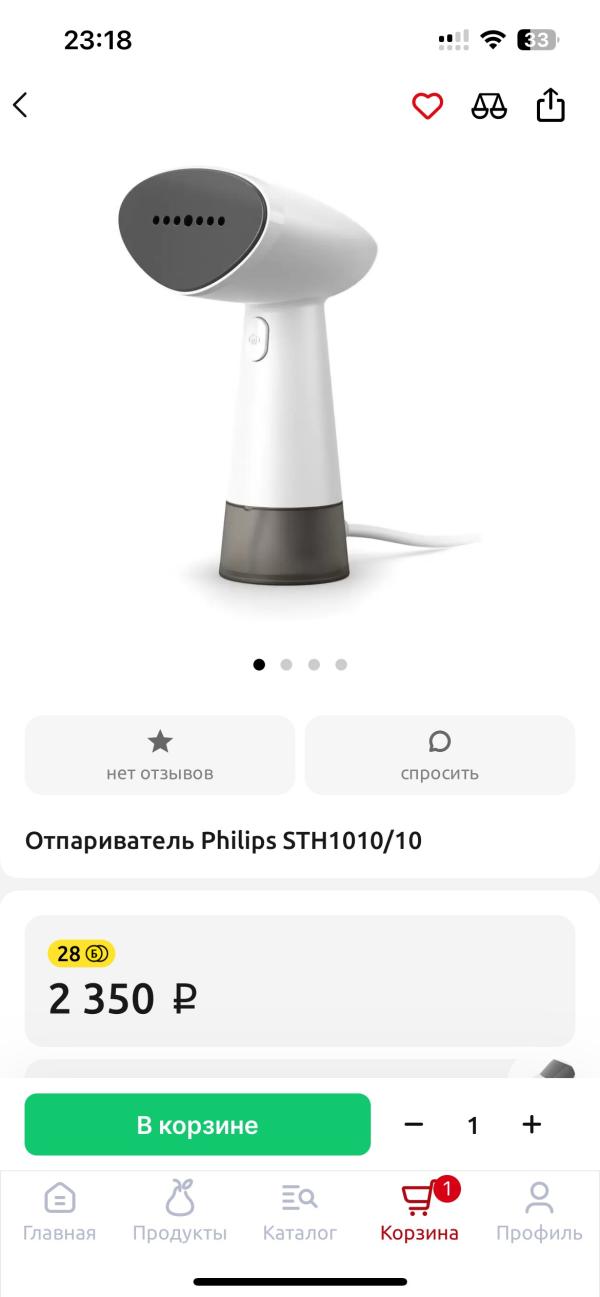Decrease quantity with the minus button
600x1297 pixels.
414,1125
